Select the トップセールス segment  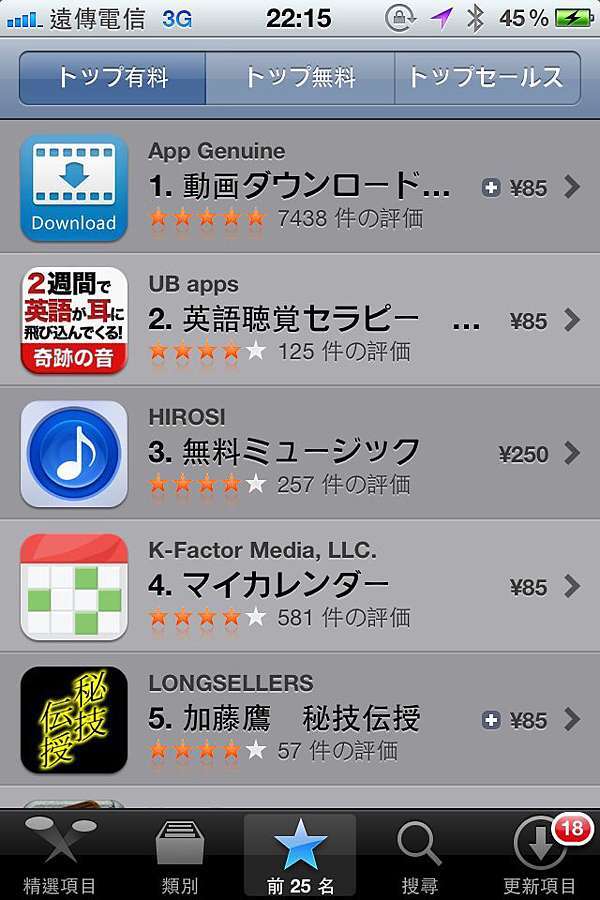[x=487, y=78]
